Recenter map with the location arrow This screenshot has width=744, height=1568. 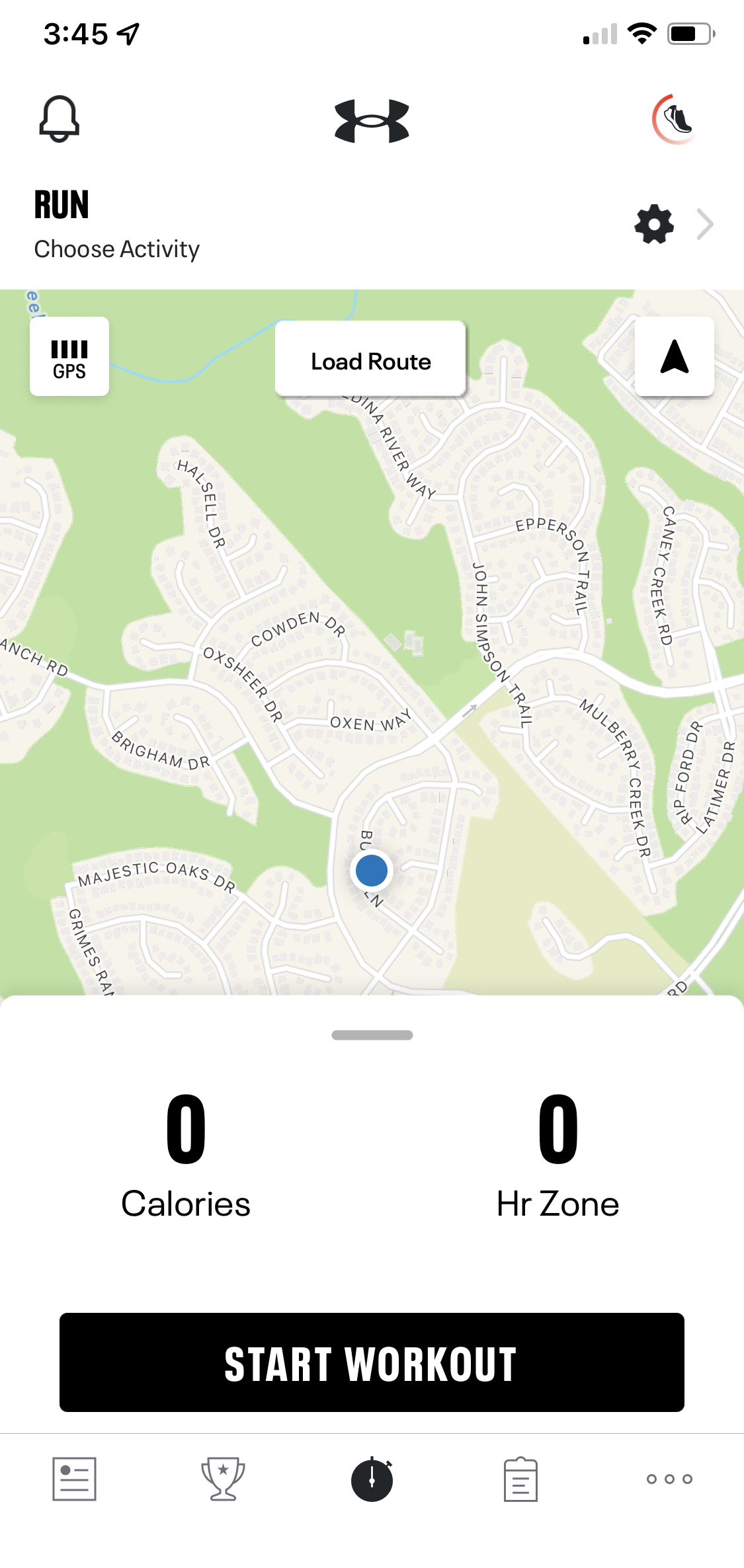tap(675, 356)
